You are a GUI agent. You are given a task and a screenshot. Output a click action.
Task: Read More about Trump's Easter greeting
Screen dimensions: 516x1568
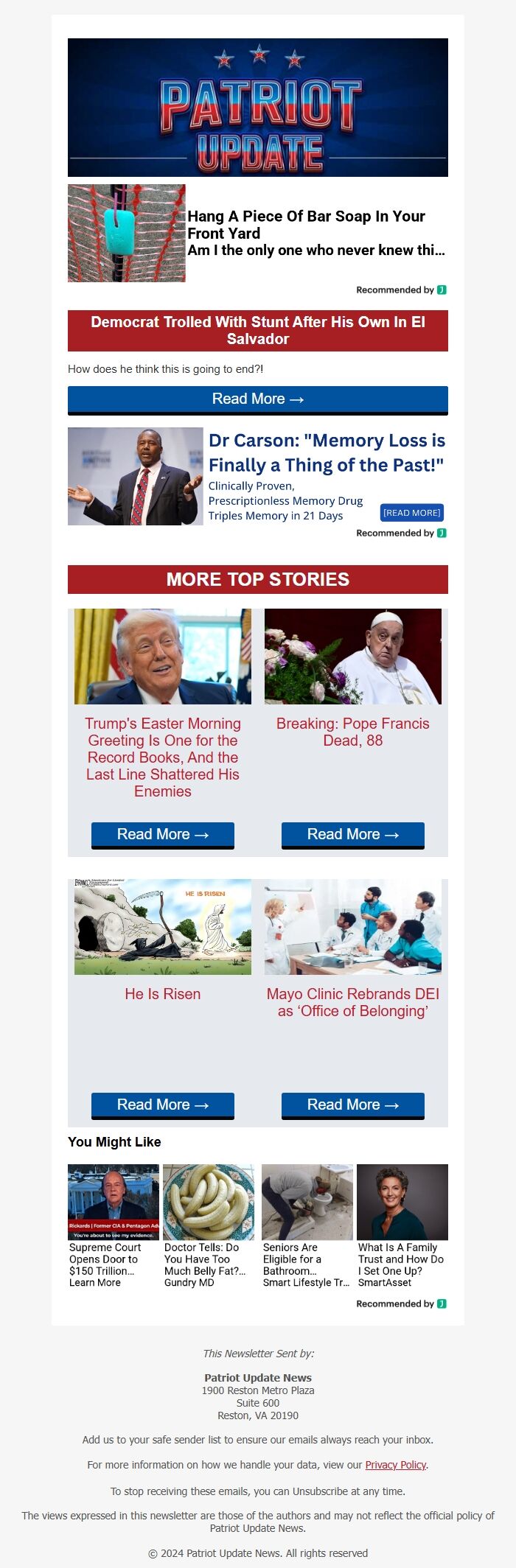[162, 835]
